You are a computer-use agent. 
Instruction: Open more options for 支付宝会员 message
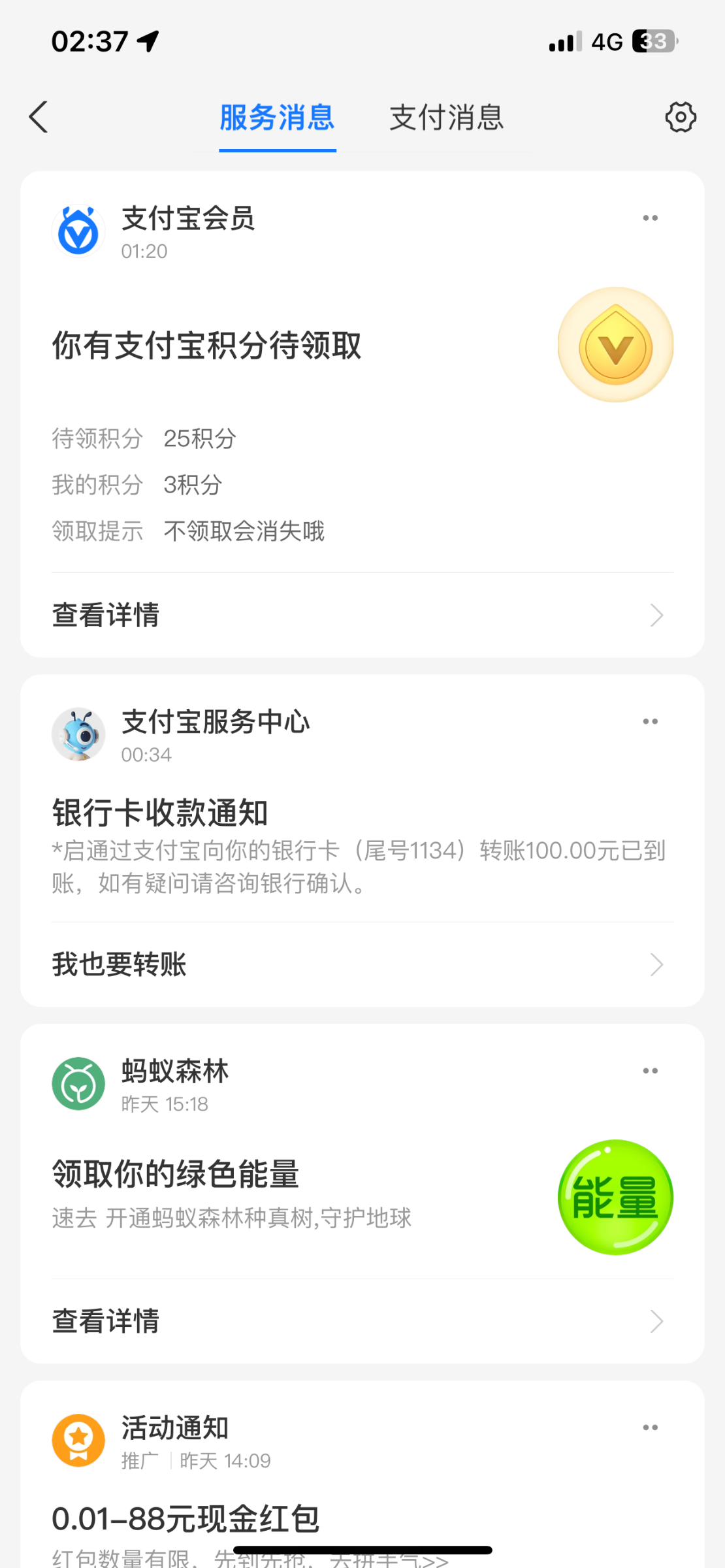650,218
